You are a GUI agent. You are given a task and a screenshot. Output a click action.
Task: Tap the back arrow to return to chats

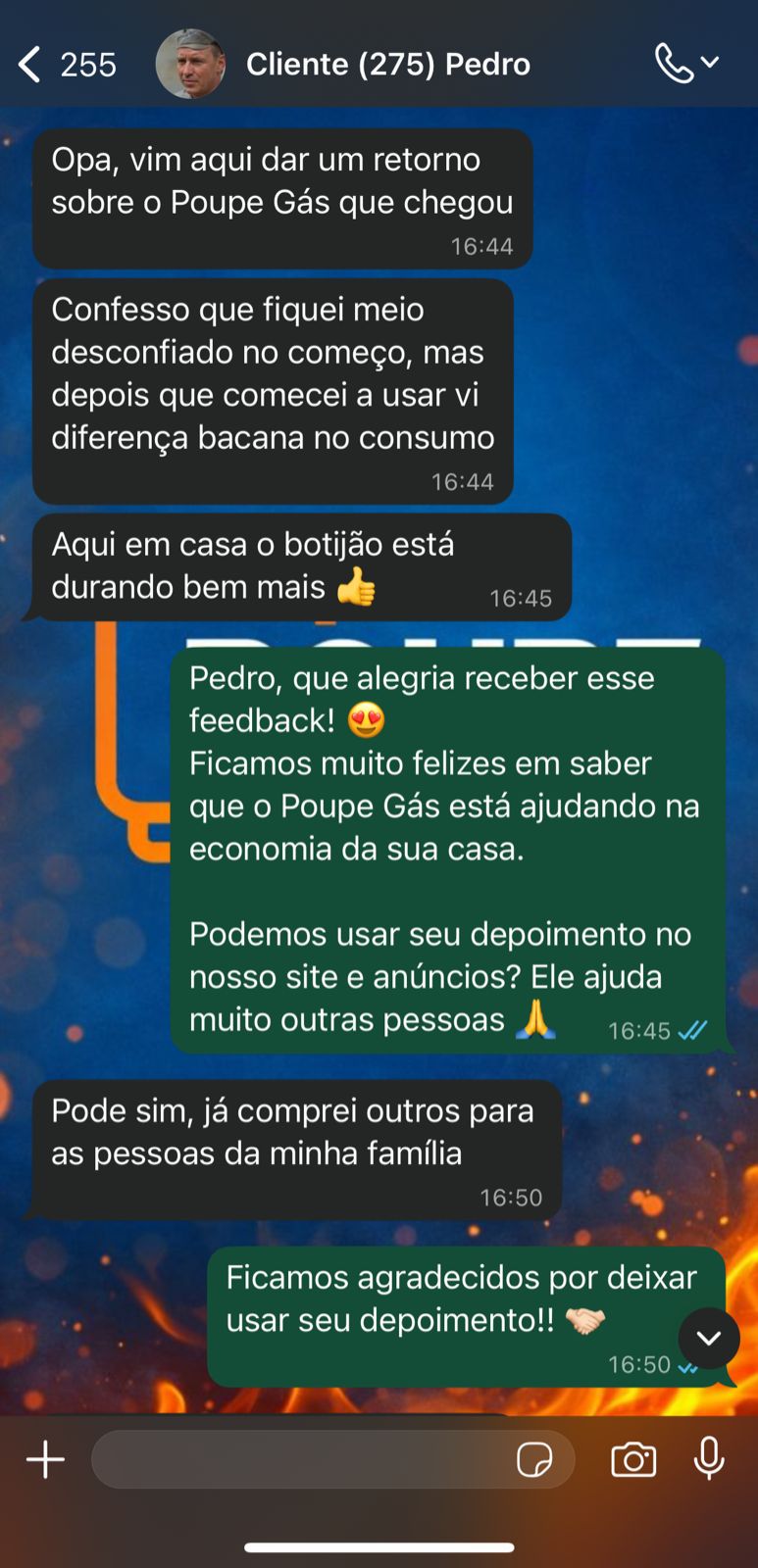click(28, 63)
